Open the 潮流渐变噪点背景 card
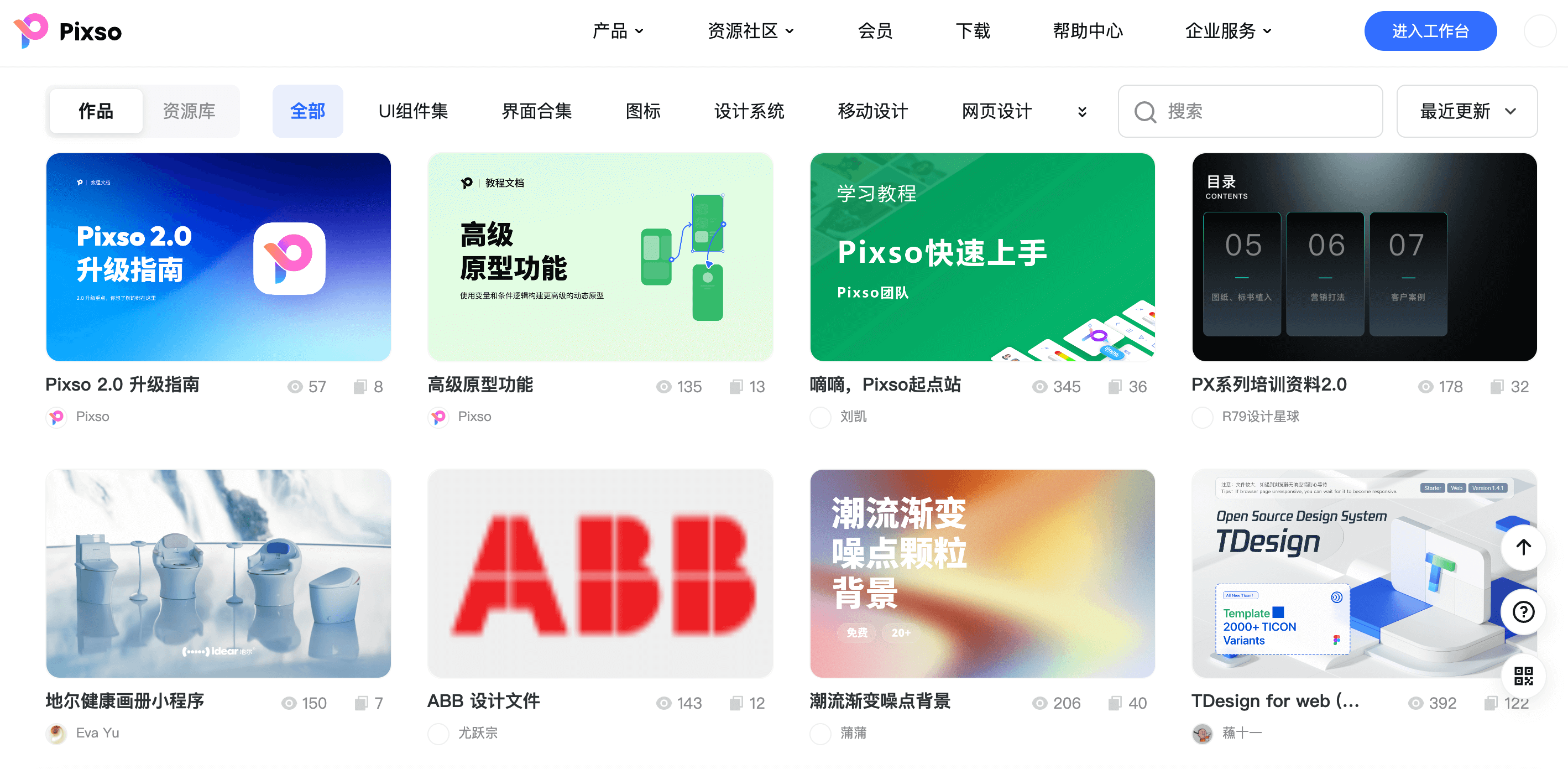 (x=982, y=573)
